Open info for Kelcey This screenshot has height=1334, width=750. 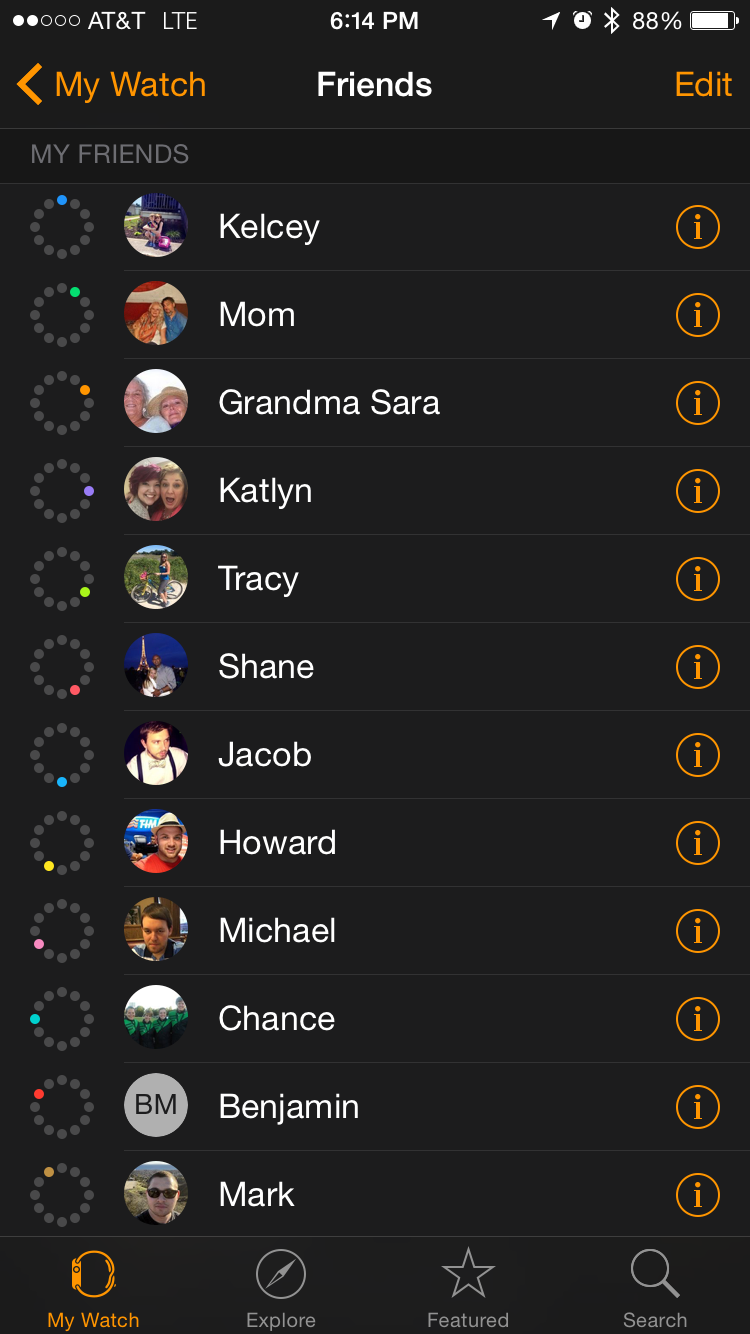click(x=697, y=227)
